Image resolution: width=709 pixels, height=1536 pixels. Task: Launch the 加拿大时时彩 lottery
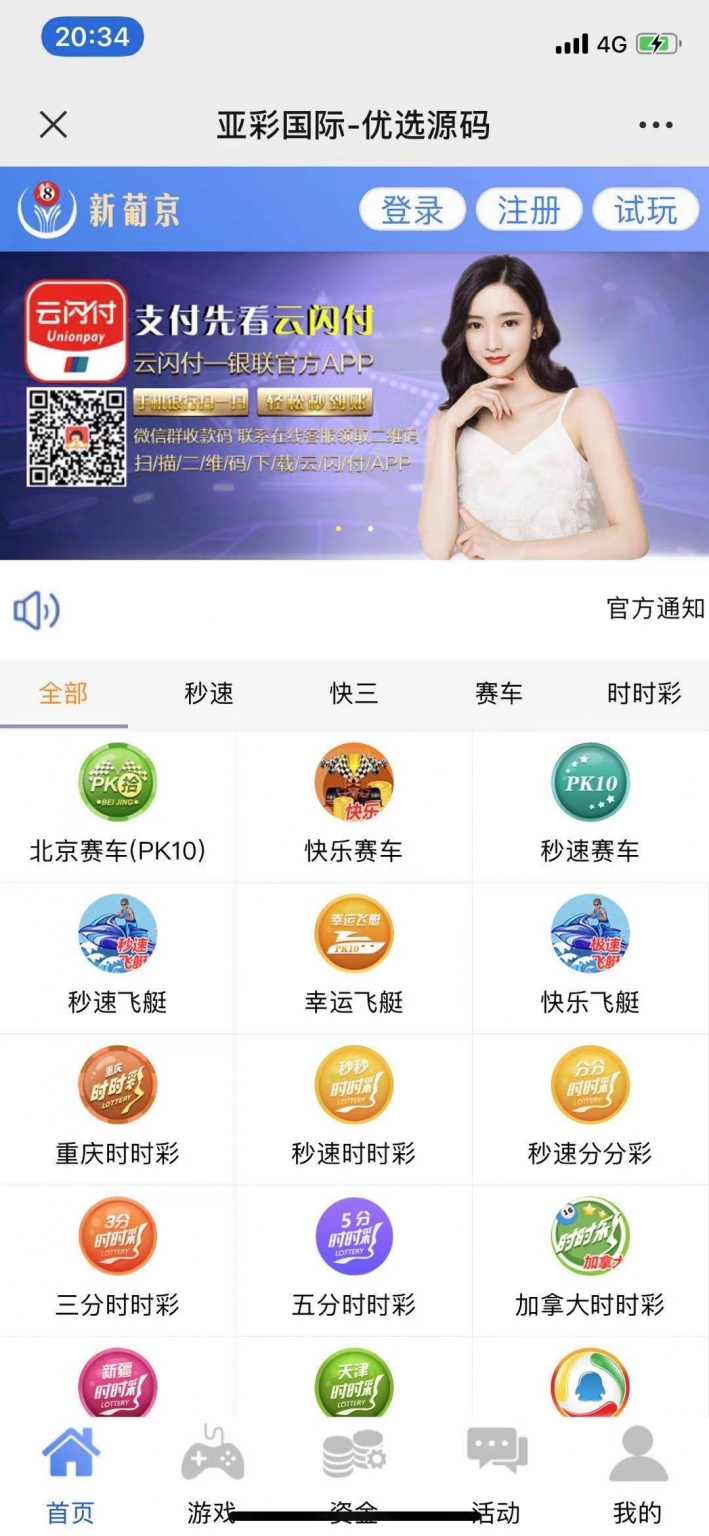[590, 1259]
